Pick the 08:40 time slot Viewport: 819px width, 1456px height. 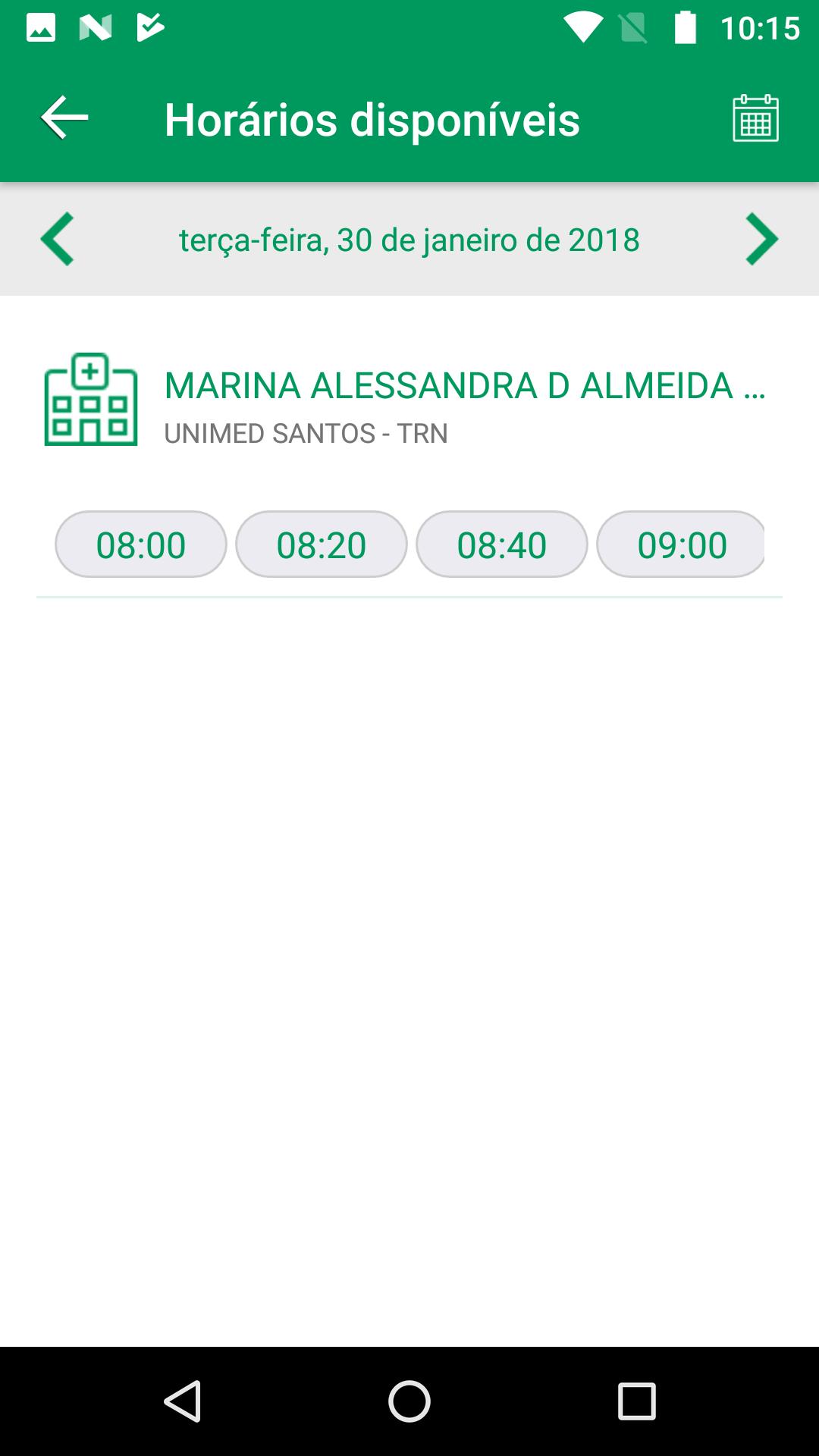502,544
